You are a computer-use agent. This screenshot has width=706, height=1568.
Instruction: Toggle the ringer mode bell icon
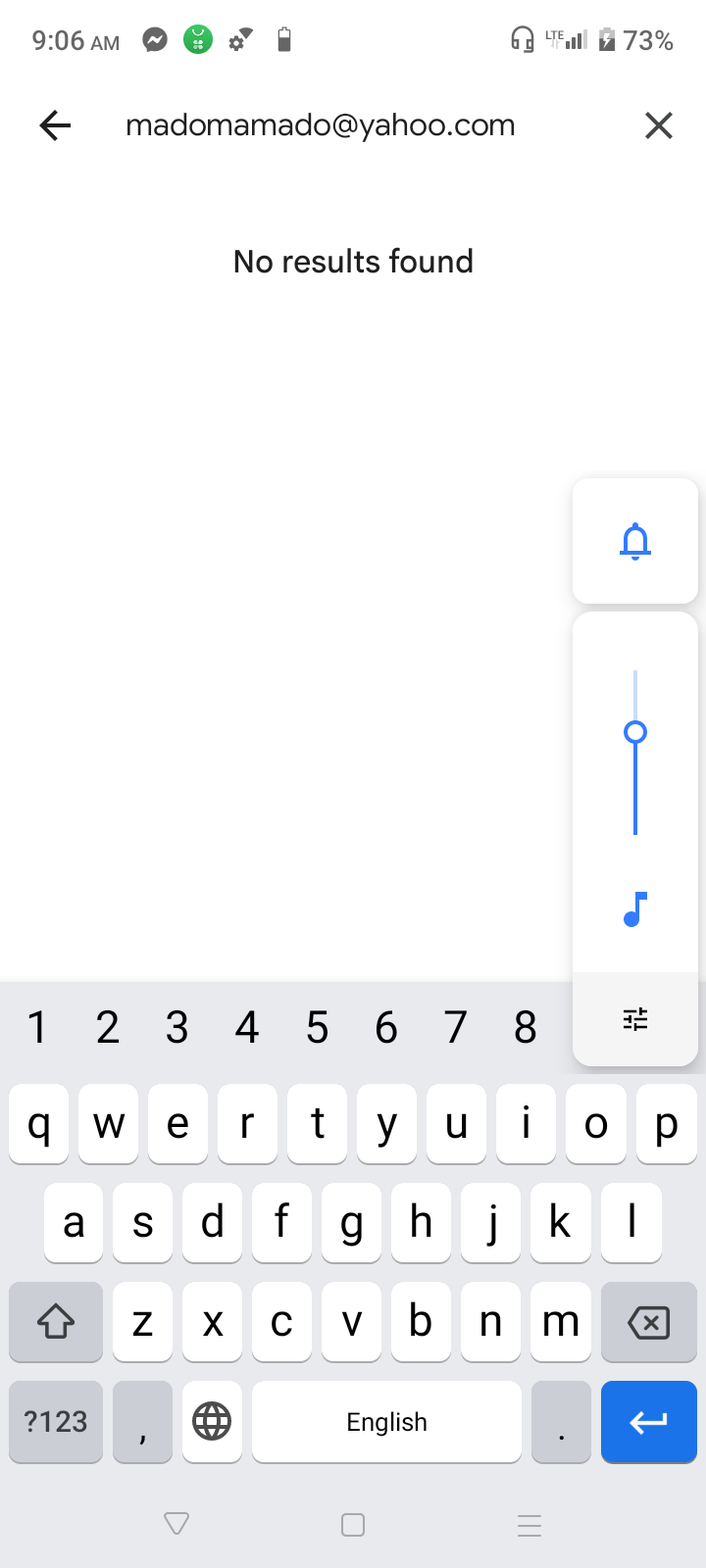[635, 541]
